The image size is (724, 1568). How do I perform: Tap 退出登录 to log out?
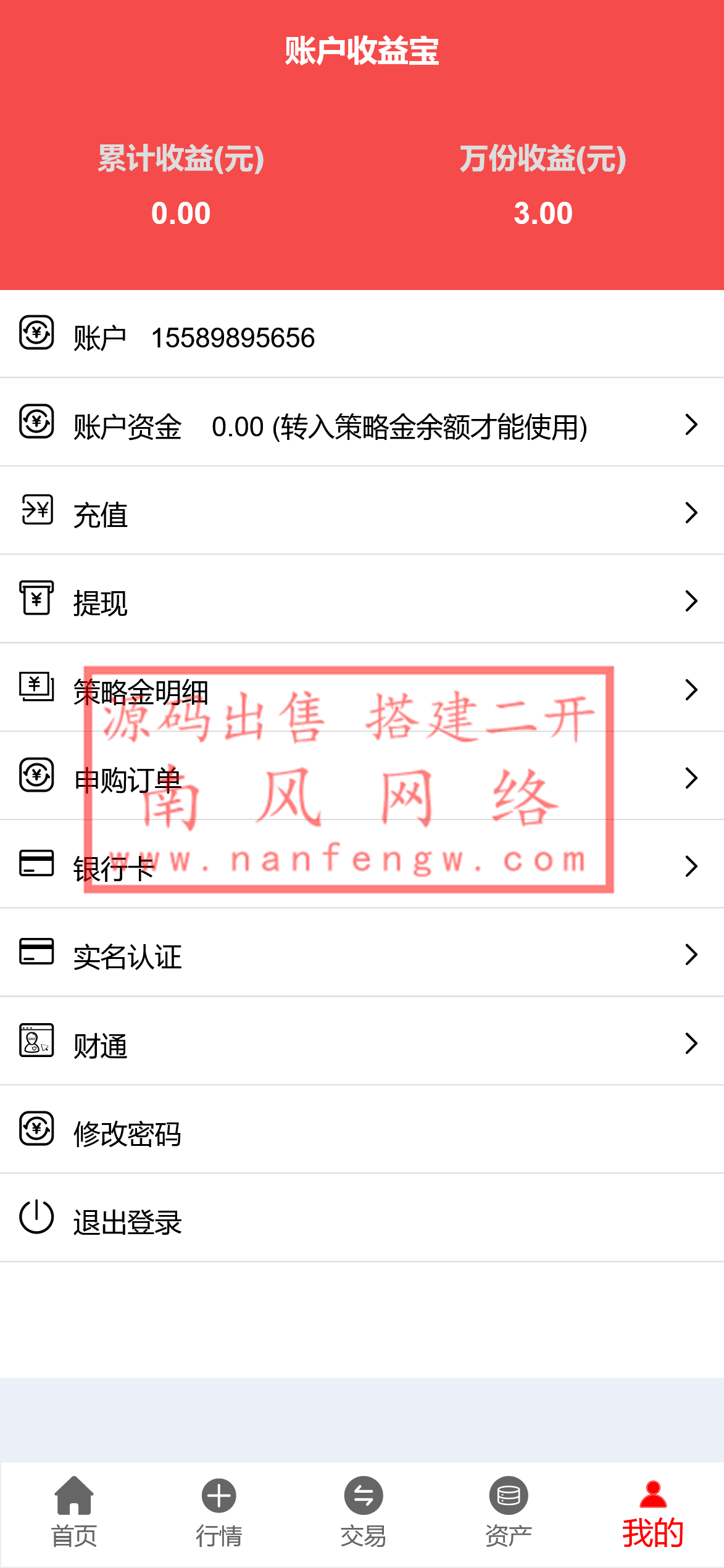(362, 1220)
